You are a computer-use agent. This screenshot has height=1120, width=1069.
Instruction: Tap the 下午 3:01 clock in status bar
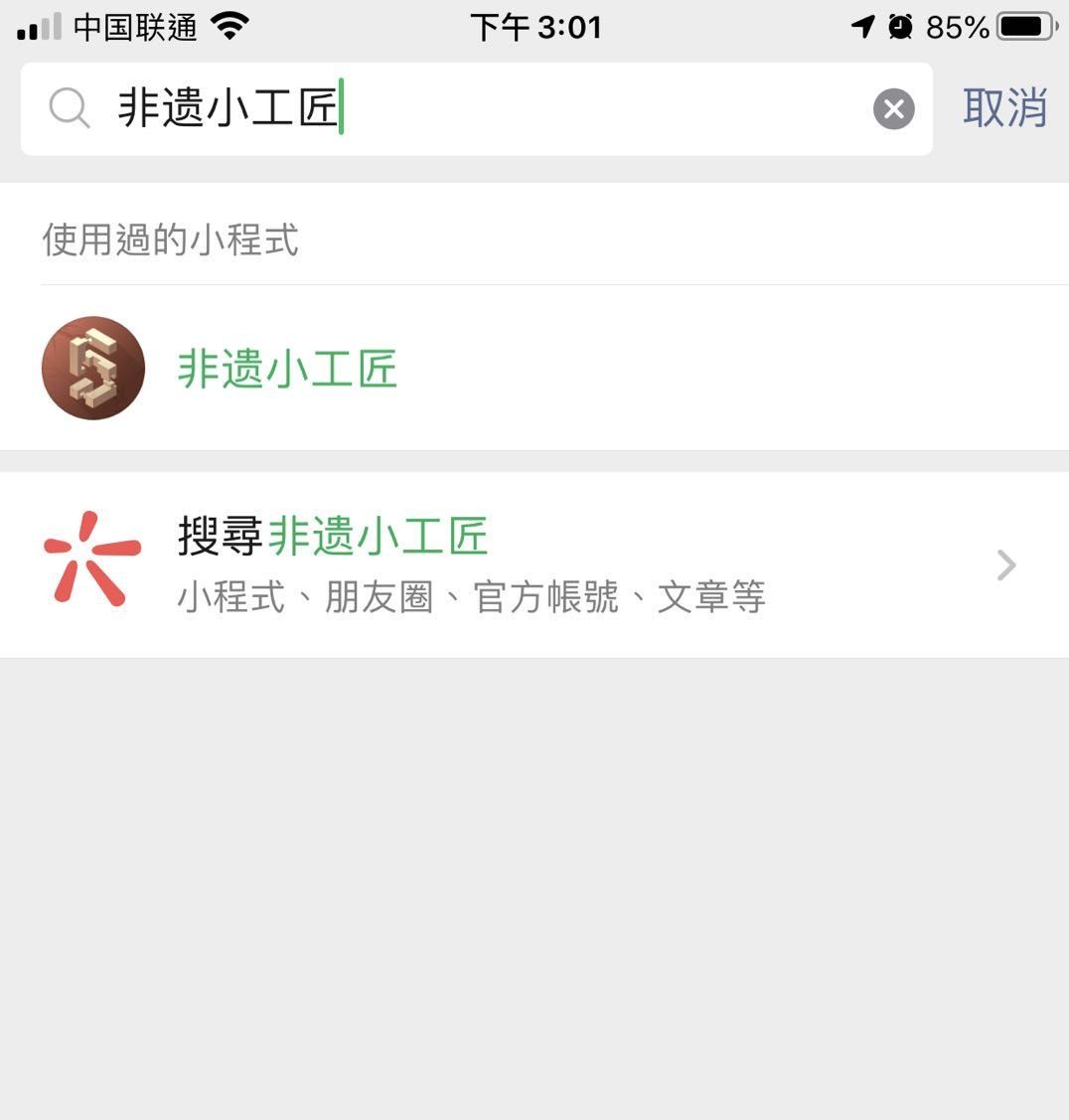(534, 27)
